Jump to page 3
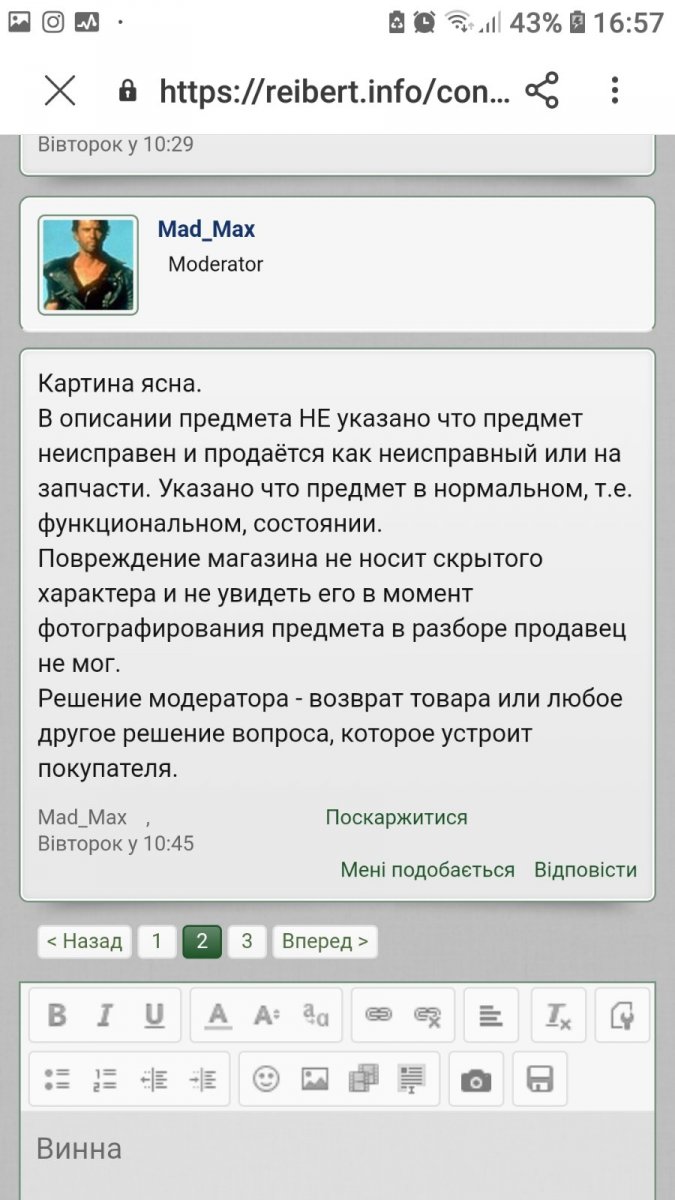The height and width of the screenshot is (1200, 675). tap(246, 941)
